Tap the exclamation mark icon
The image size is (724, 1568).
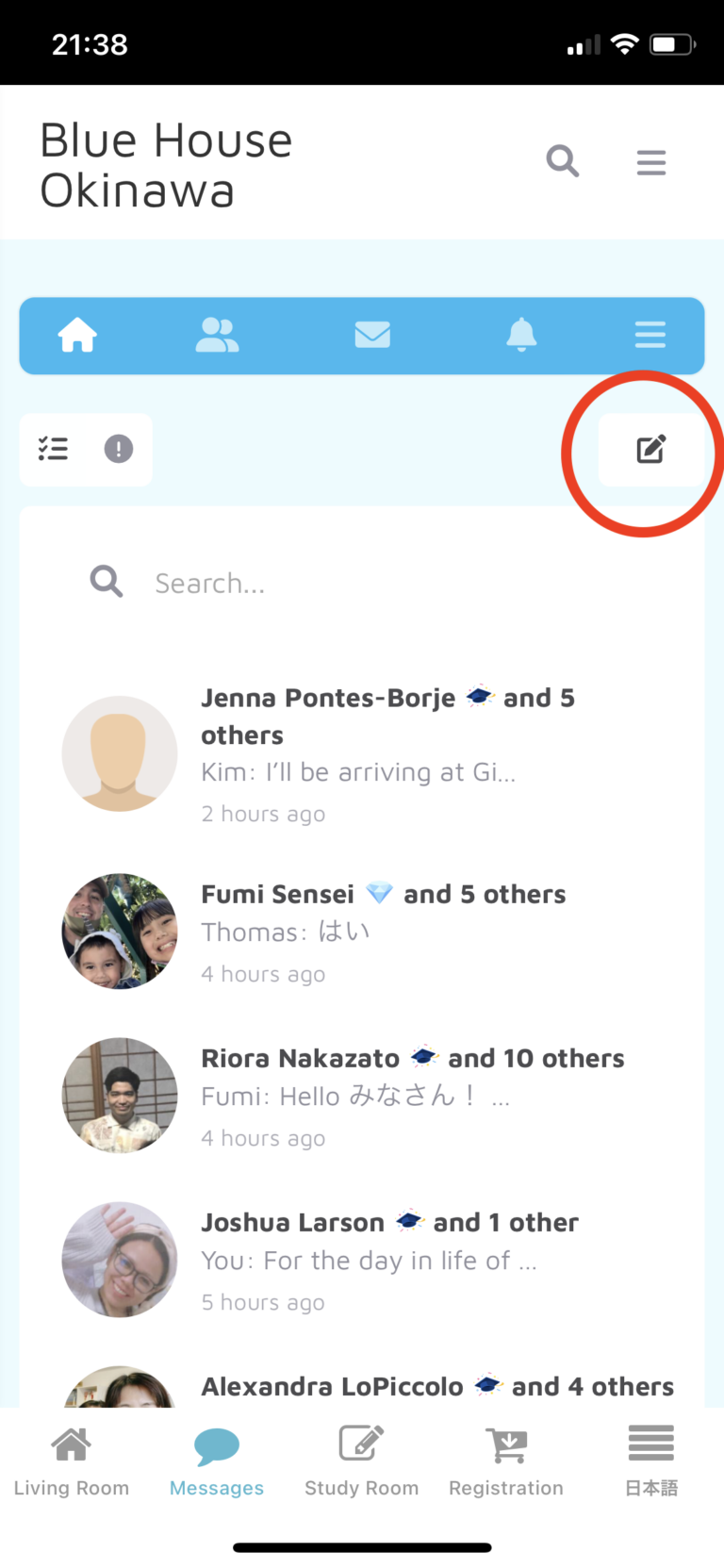(118, 449)
